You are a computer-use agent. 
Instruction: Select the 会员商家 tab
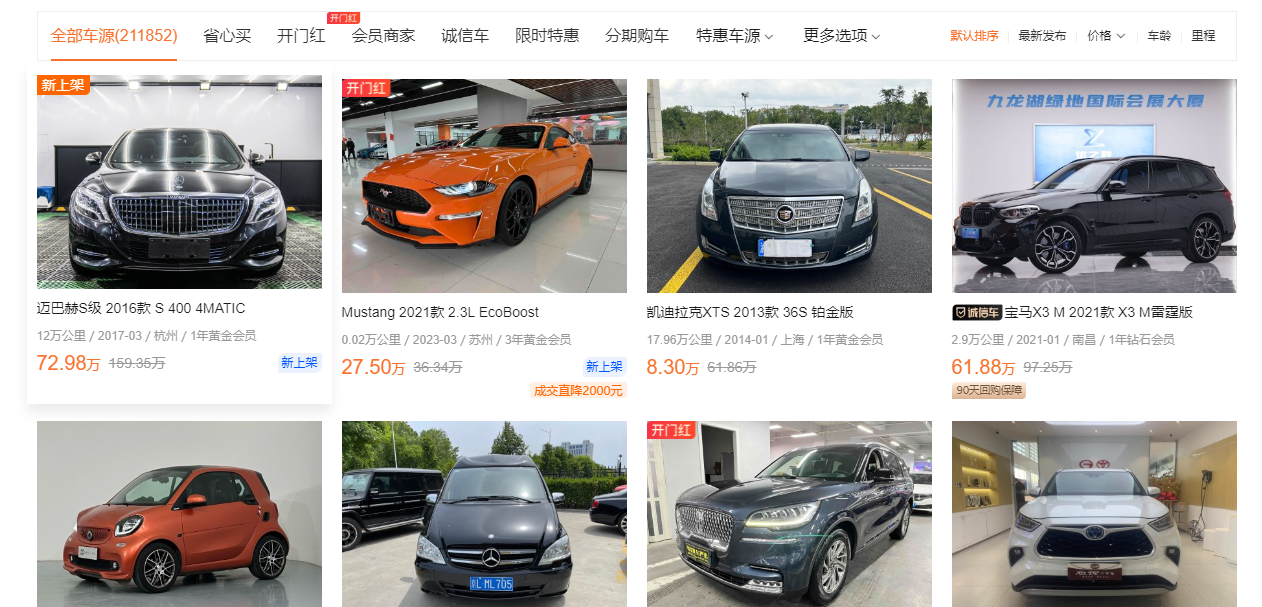pos(383,36)
